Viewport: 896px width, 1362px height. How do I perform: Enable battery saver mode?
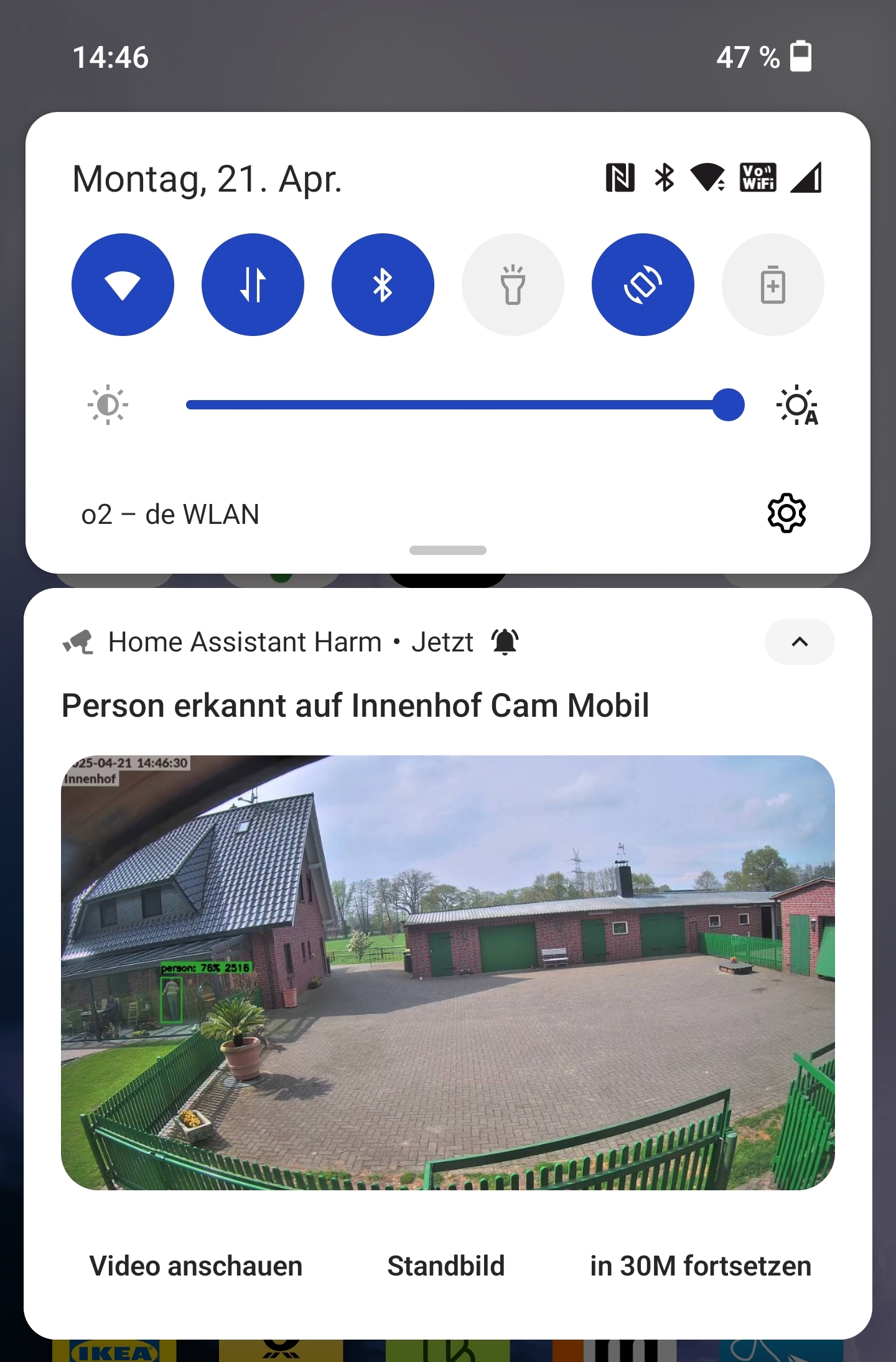[x=773, y=285]
